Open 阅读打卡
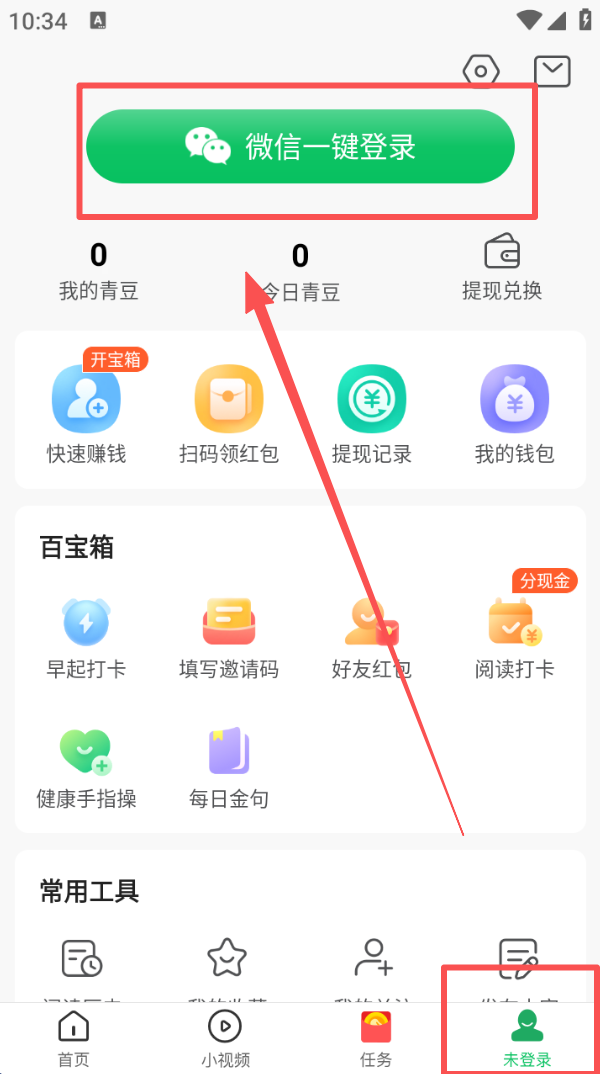This screenshot has height=1074, width=600. pos(514,637)
